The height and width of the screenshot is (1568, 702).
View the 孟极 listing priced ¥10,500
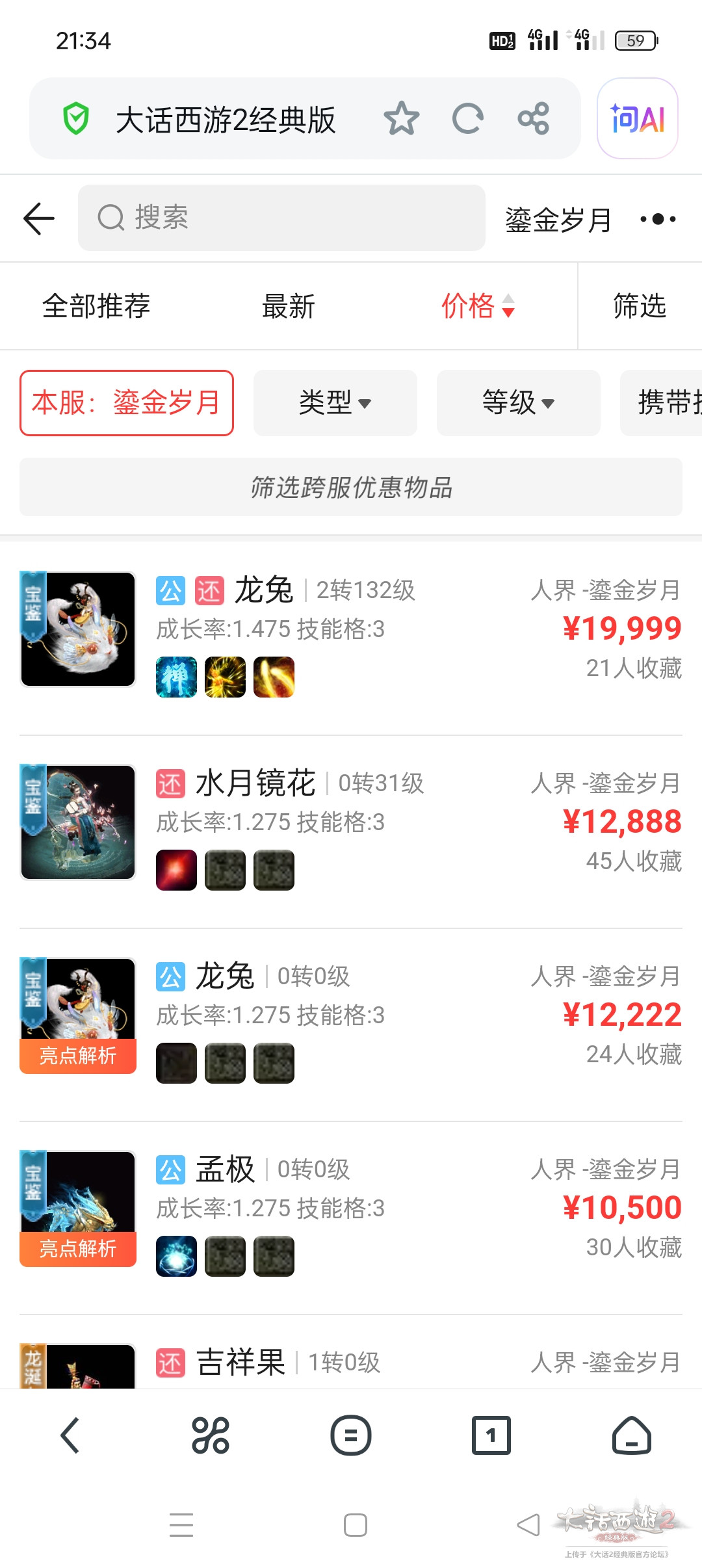(351, 1209)
